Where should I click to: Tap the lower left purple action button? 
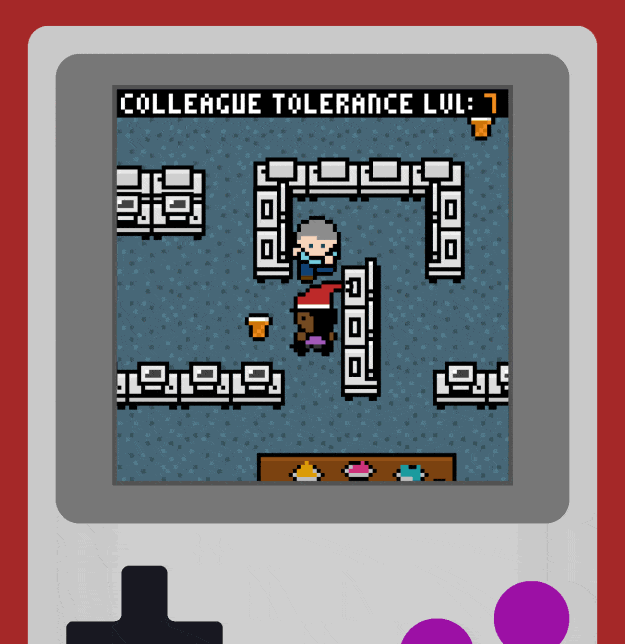437,632
